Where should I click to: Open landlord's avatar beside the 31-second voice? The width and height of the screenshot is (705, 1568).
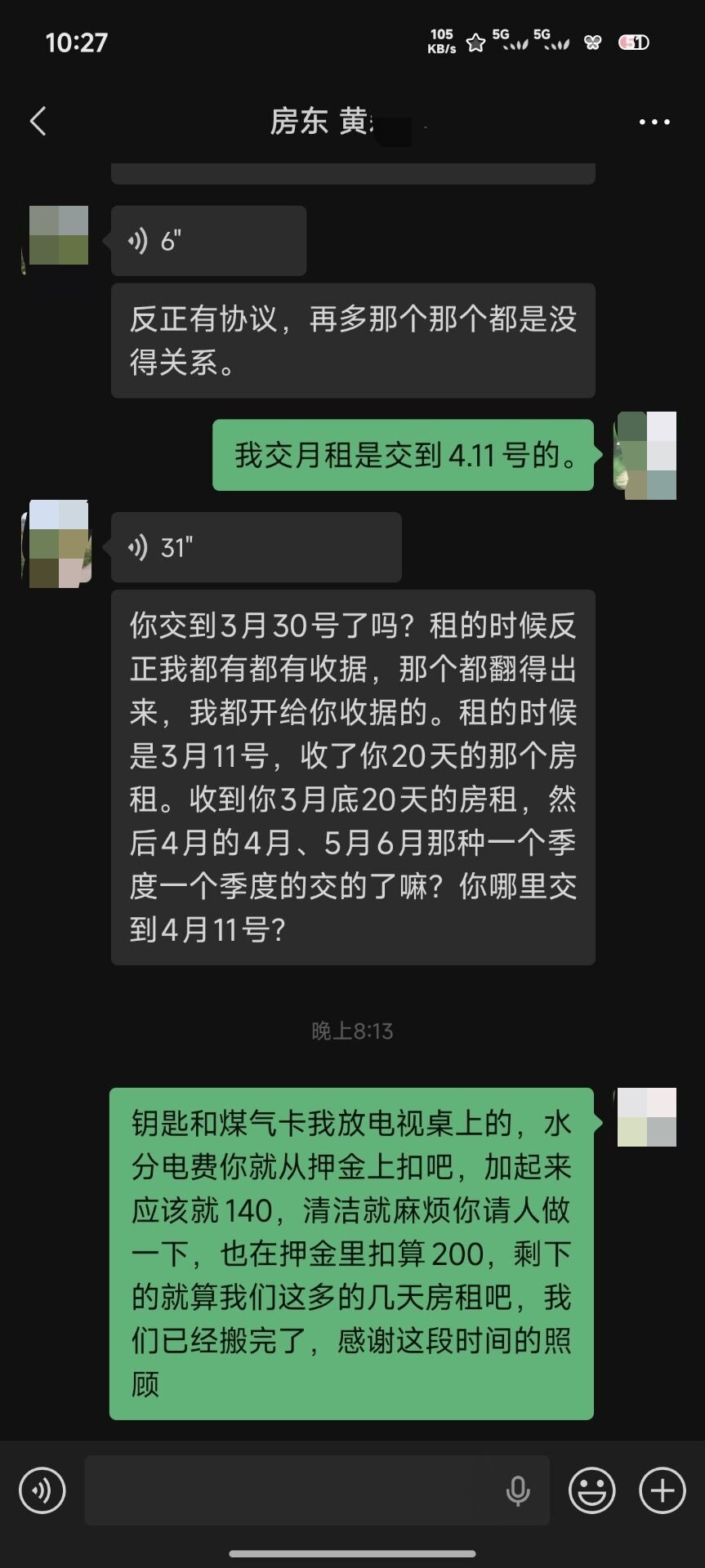(x=57, y=544)
